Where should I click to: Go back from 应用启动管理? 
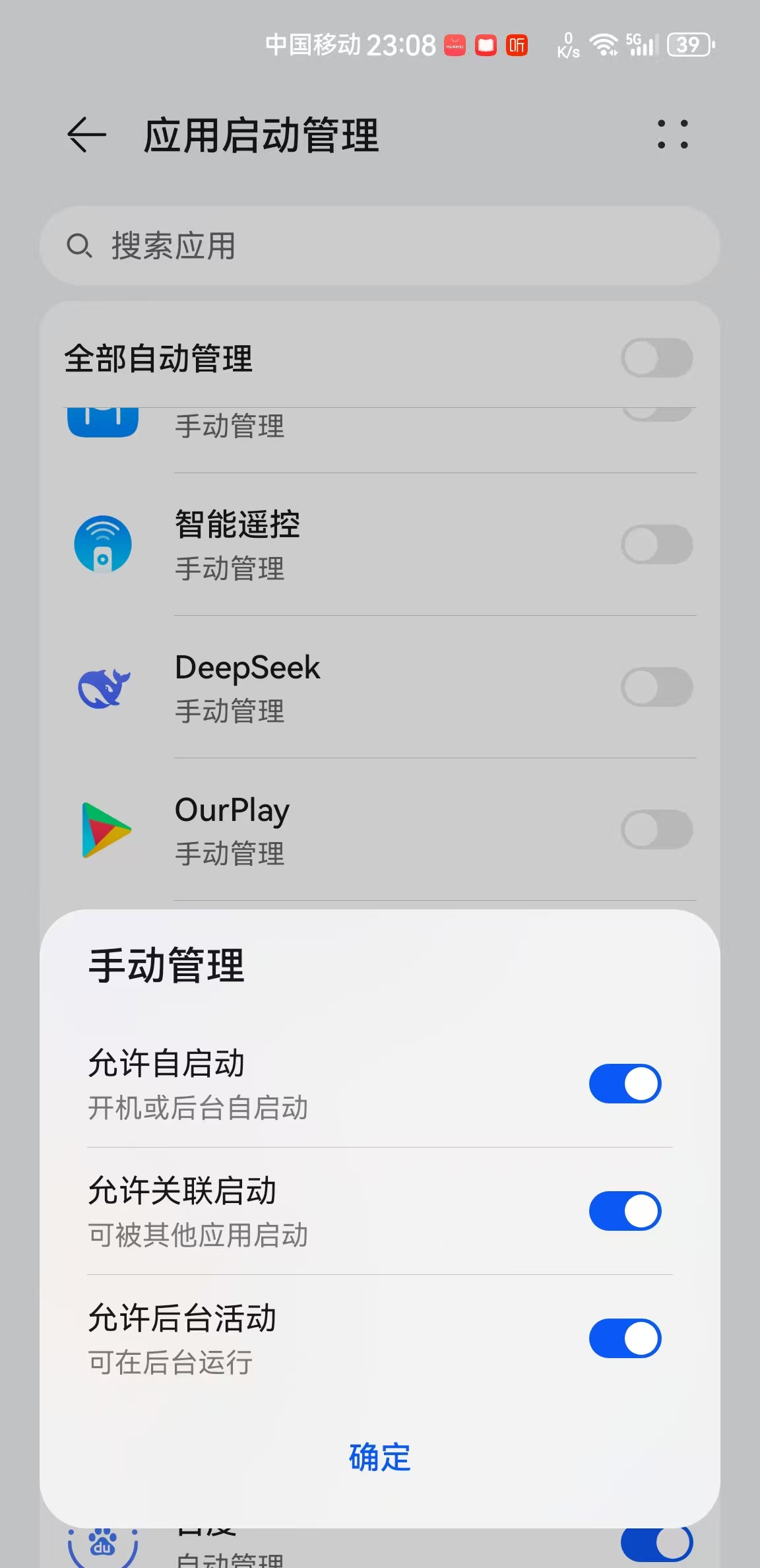86,135
